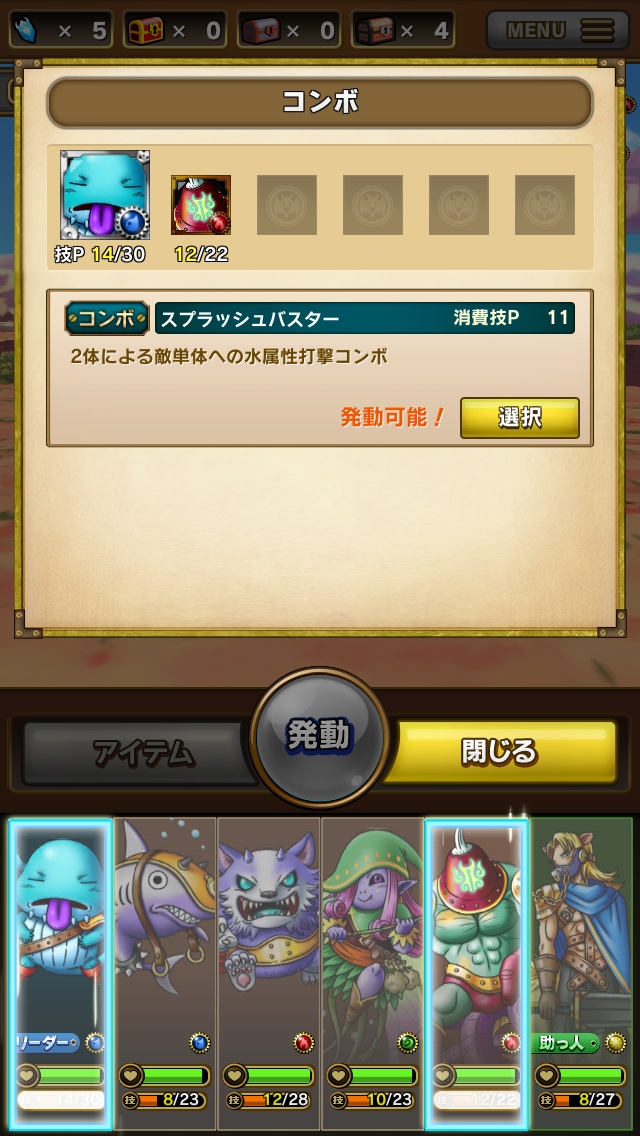
Task: Select the スプラッシュバスター combo with 選択
Action: click(519, 418)
